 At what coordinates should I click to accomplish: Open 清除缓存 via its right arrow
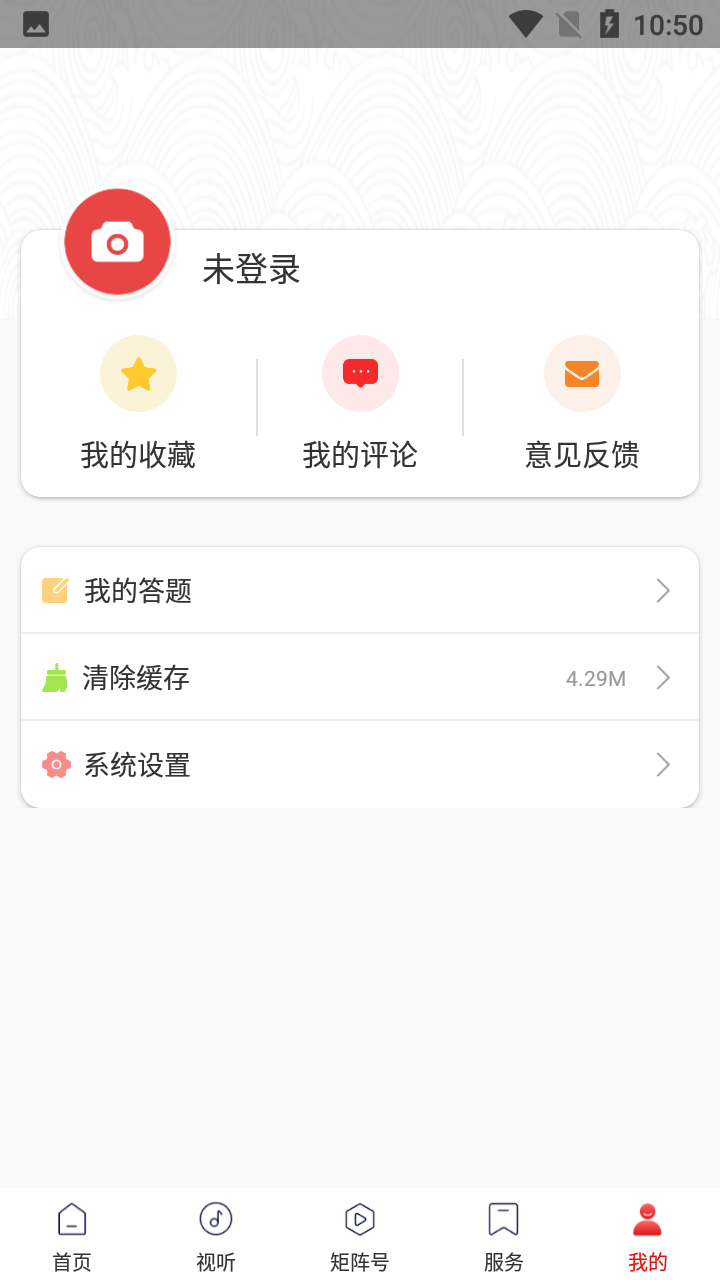click(662, 677)
